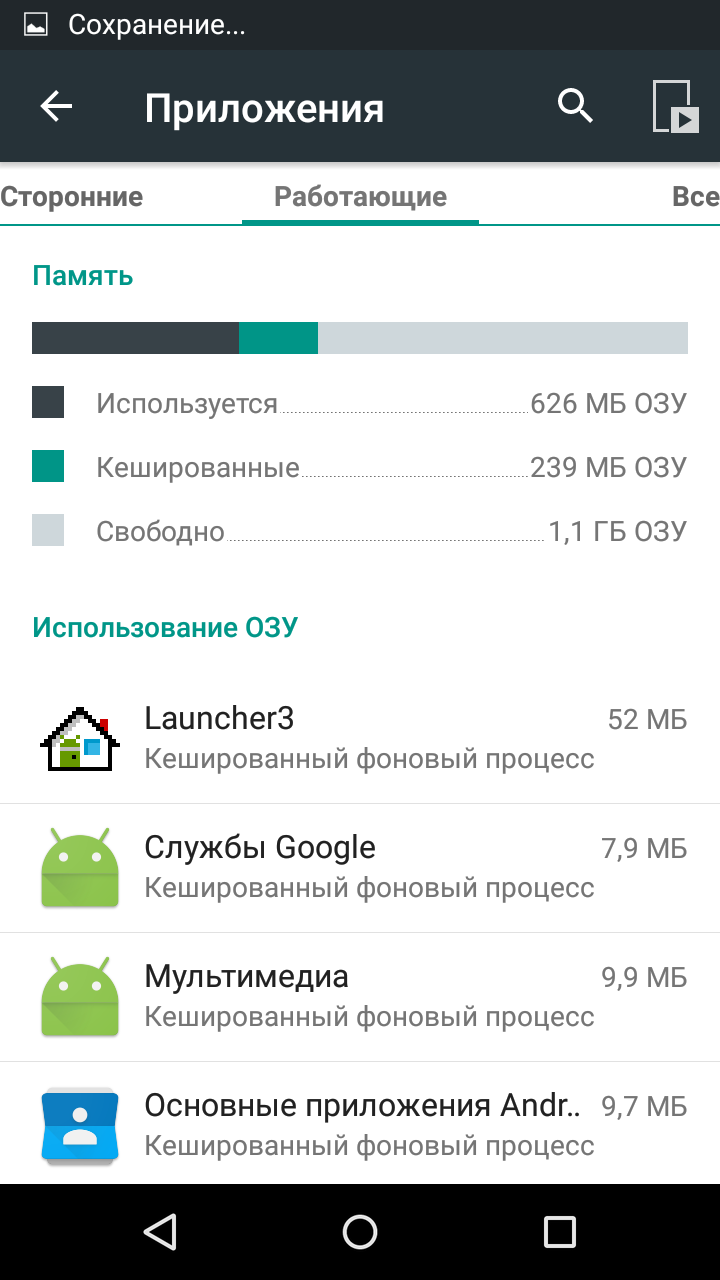The width and height of the screenshot is (720, 1280).
Task: Open the Launcher3 process details
Action: (360, 739)
